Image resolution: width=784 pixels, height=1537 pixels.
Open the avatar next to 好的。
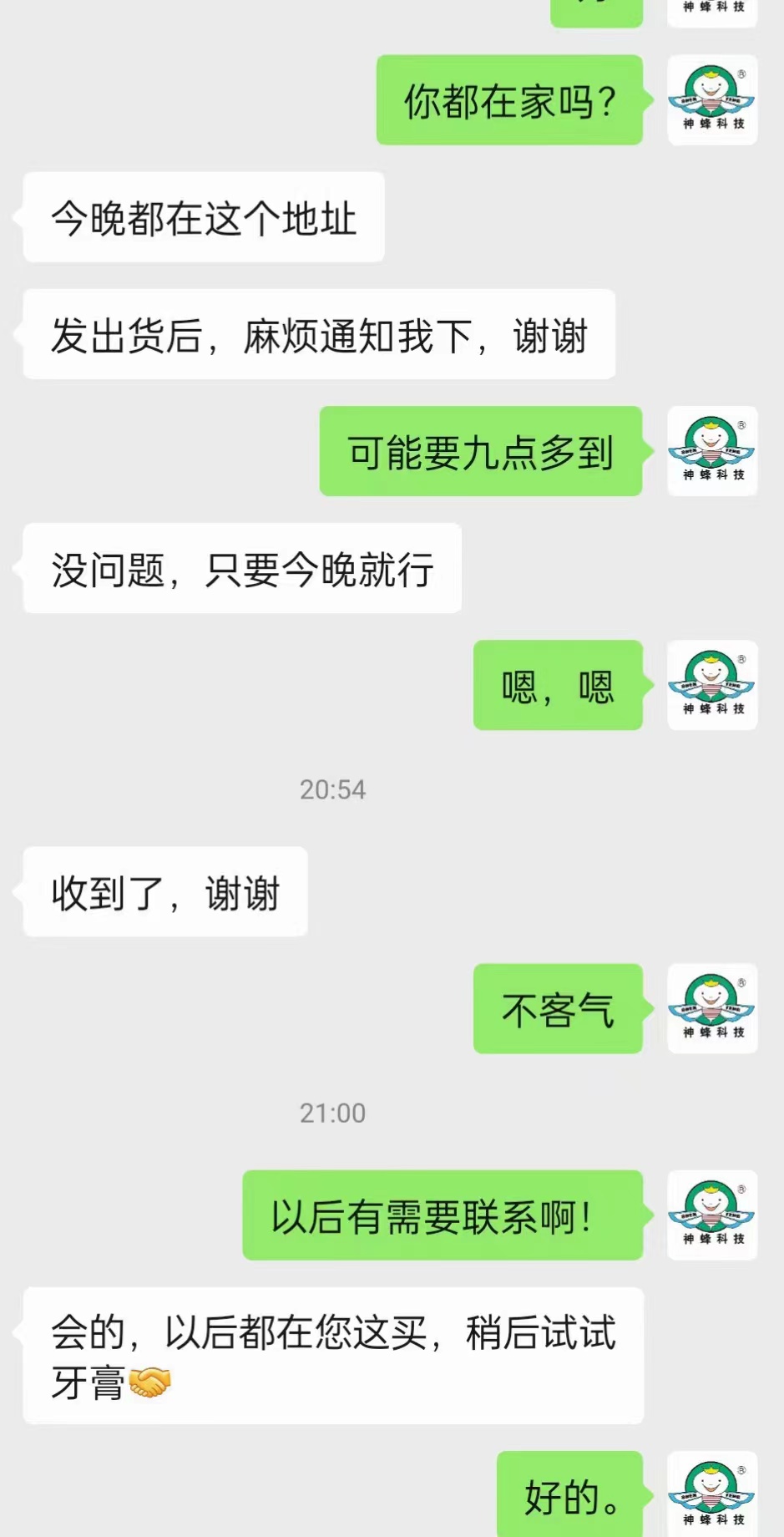point(712,1494)
